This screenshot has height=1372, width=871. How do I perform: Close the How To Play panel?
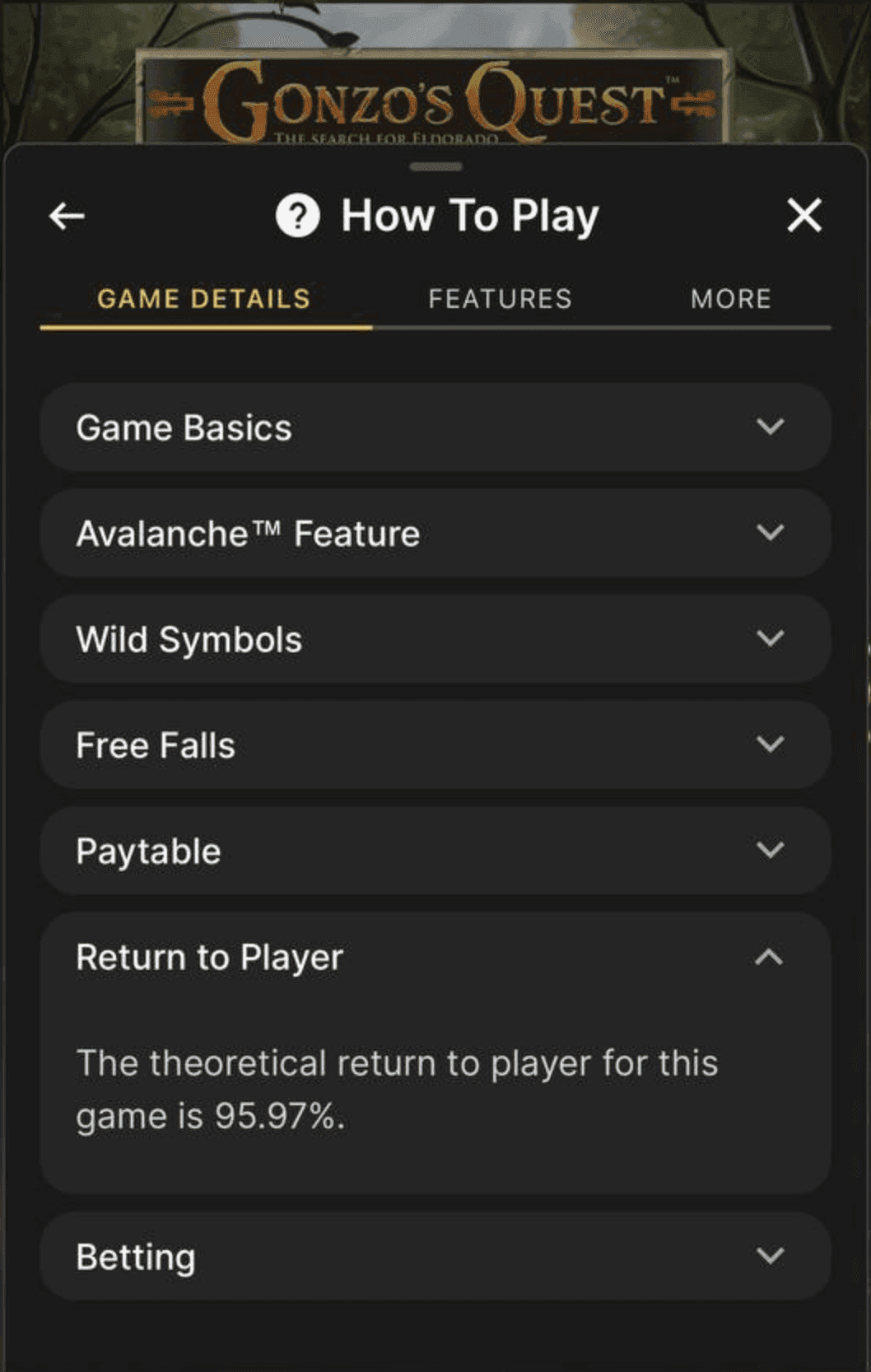tap(803, 216)
